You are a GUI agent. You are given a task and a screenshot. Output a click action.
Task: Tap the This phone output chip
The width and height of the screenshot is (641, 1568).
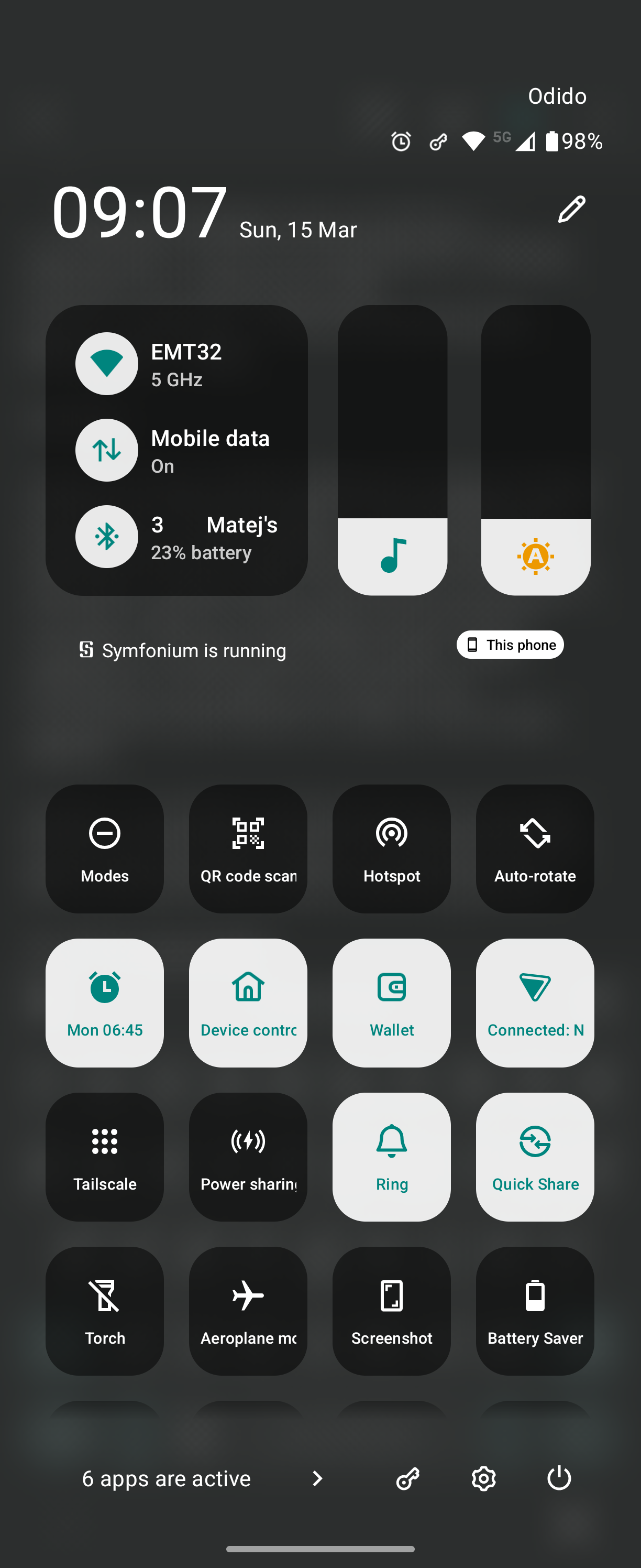(x=510, y=645)
